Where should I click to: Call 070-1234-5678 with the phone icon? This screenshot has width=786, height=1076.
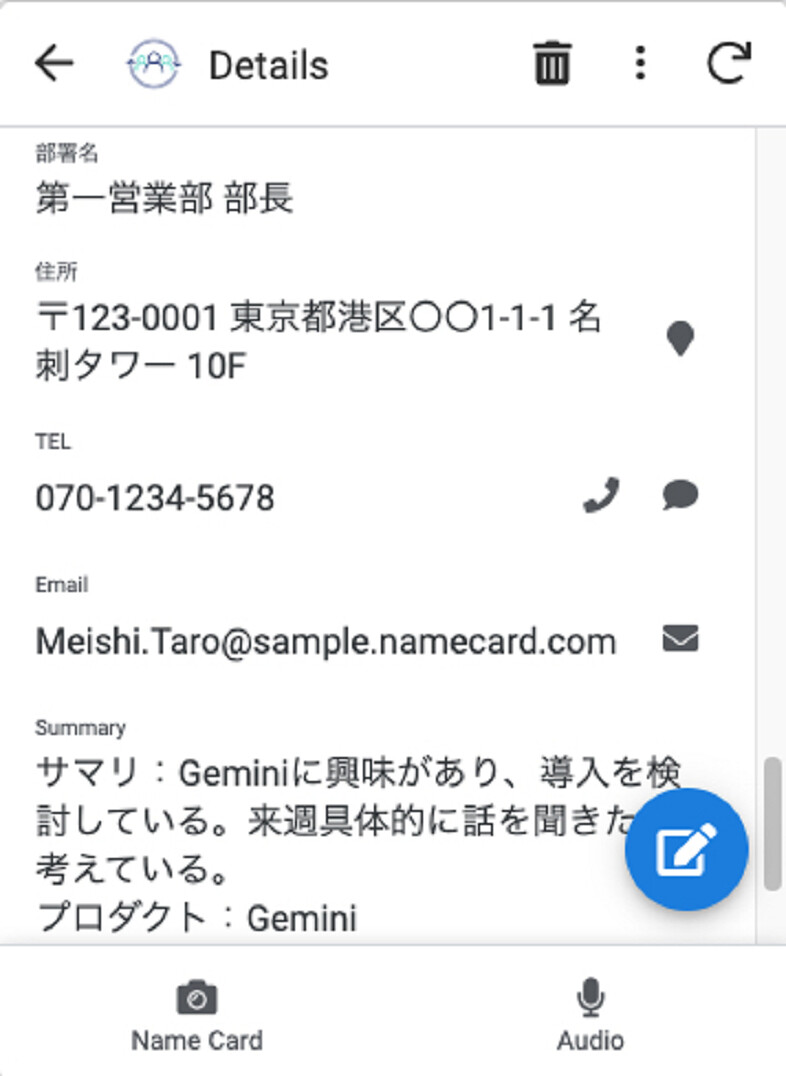pyautogui.click(x=601, y=496)
